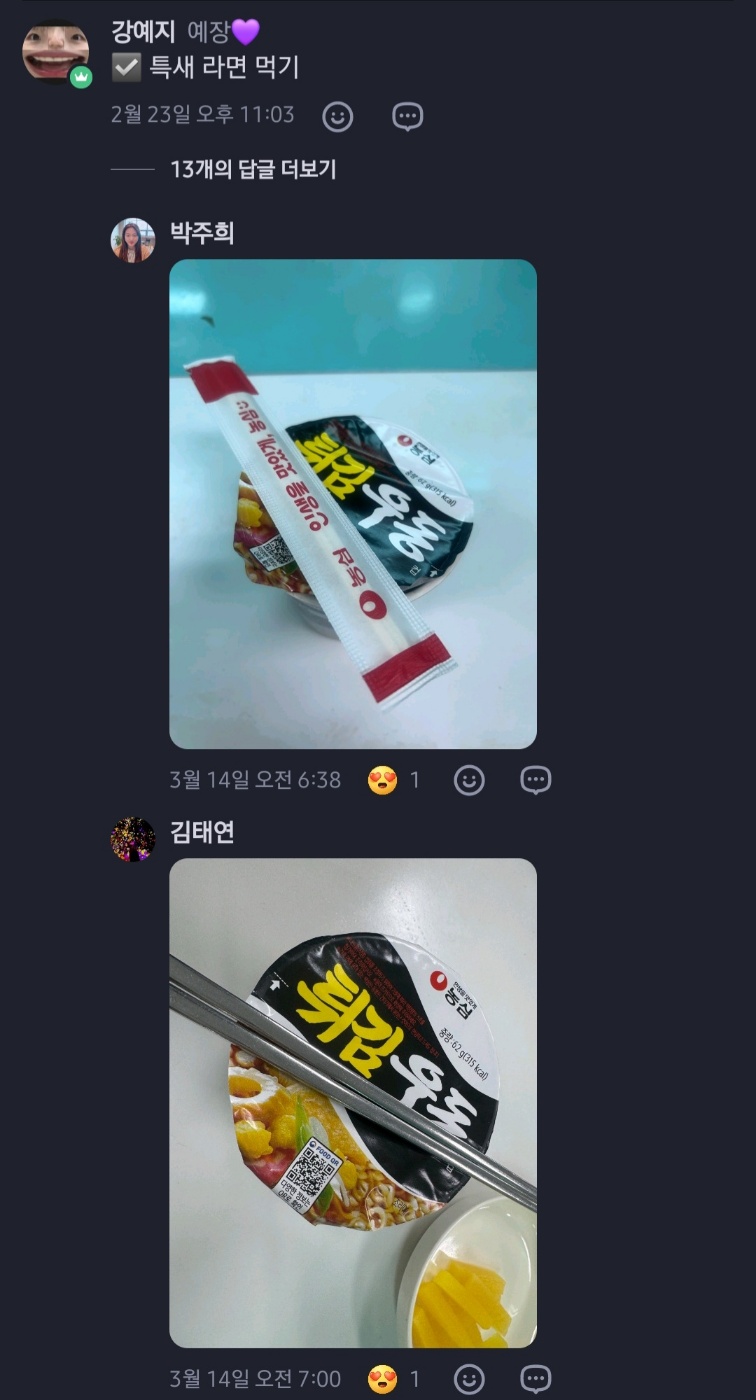This screenshot has height=1400, width=756.
Task: Add emoji reaction to 김태연's reply
Action: tap(469, 1380)
